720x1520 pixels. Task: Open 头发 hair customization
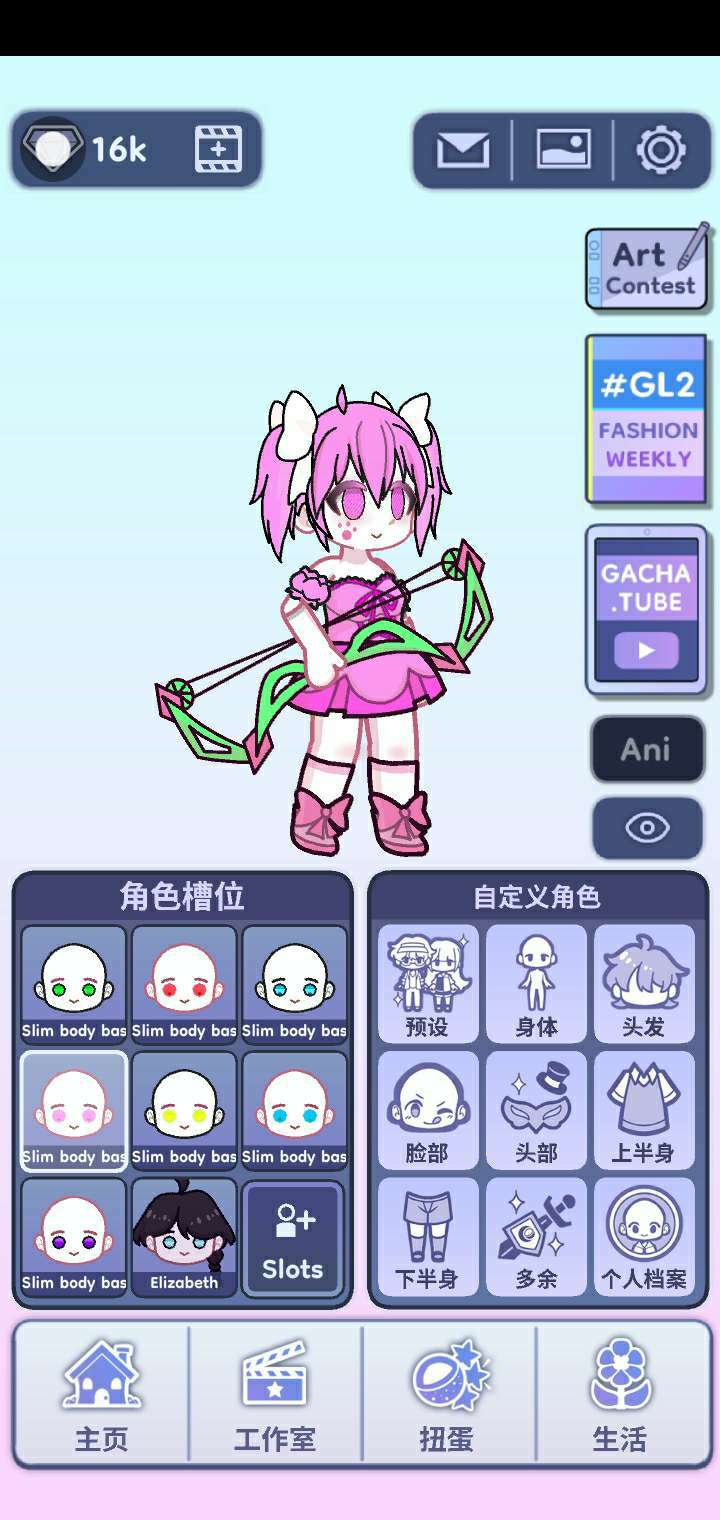(644, 984)
